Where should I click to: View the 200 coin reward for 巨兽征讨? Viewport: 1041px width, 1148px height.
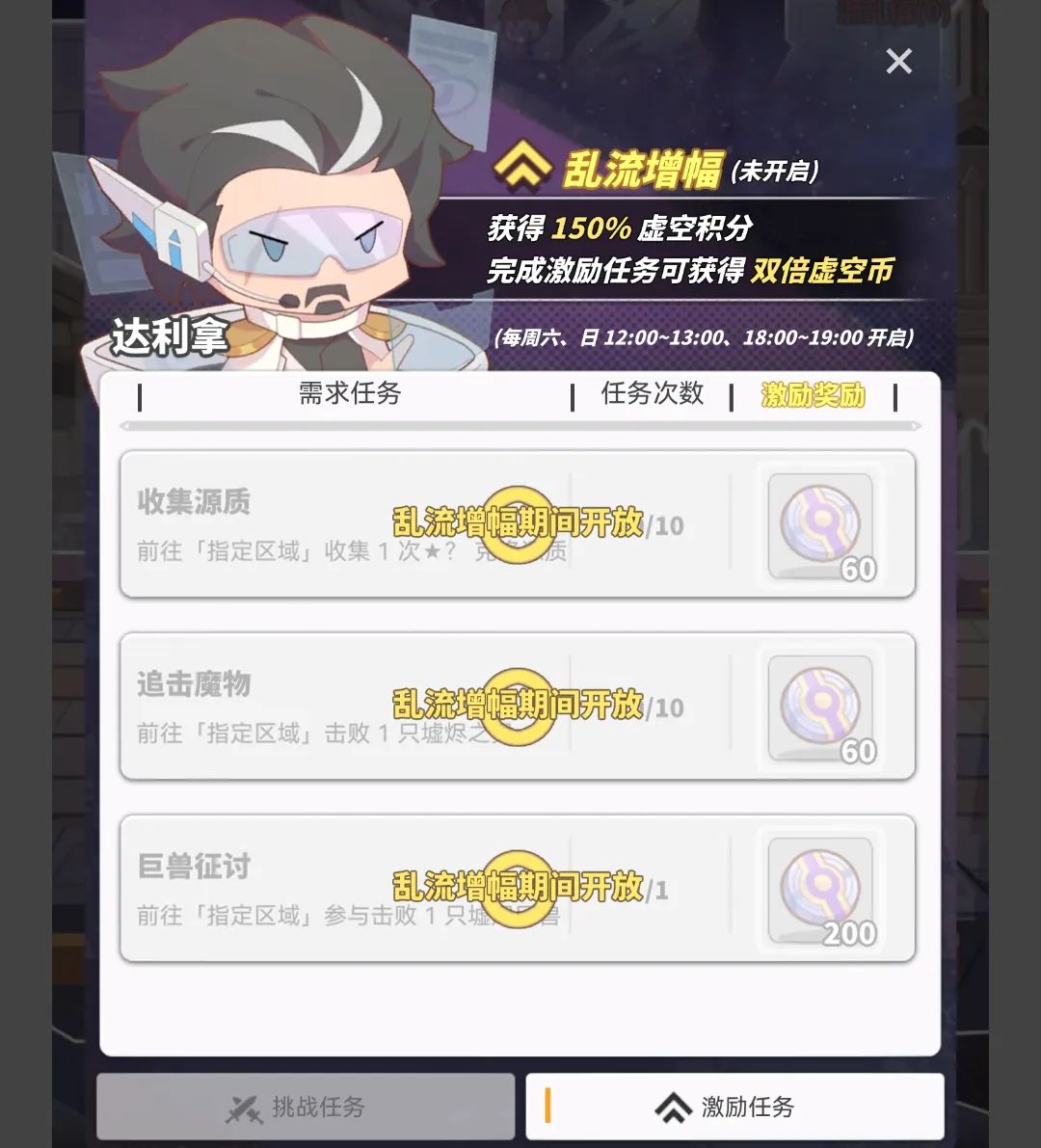click(x=820, y=890)
